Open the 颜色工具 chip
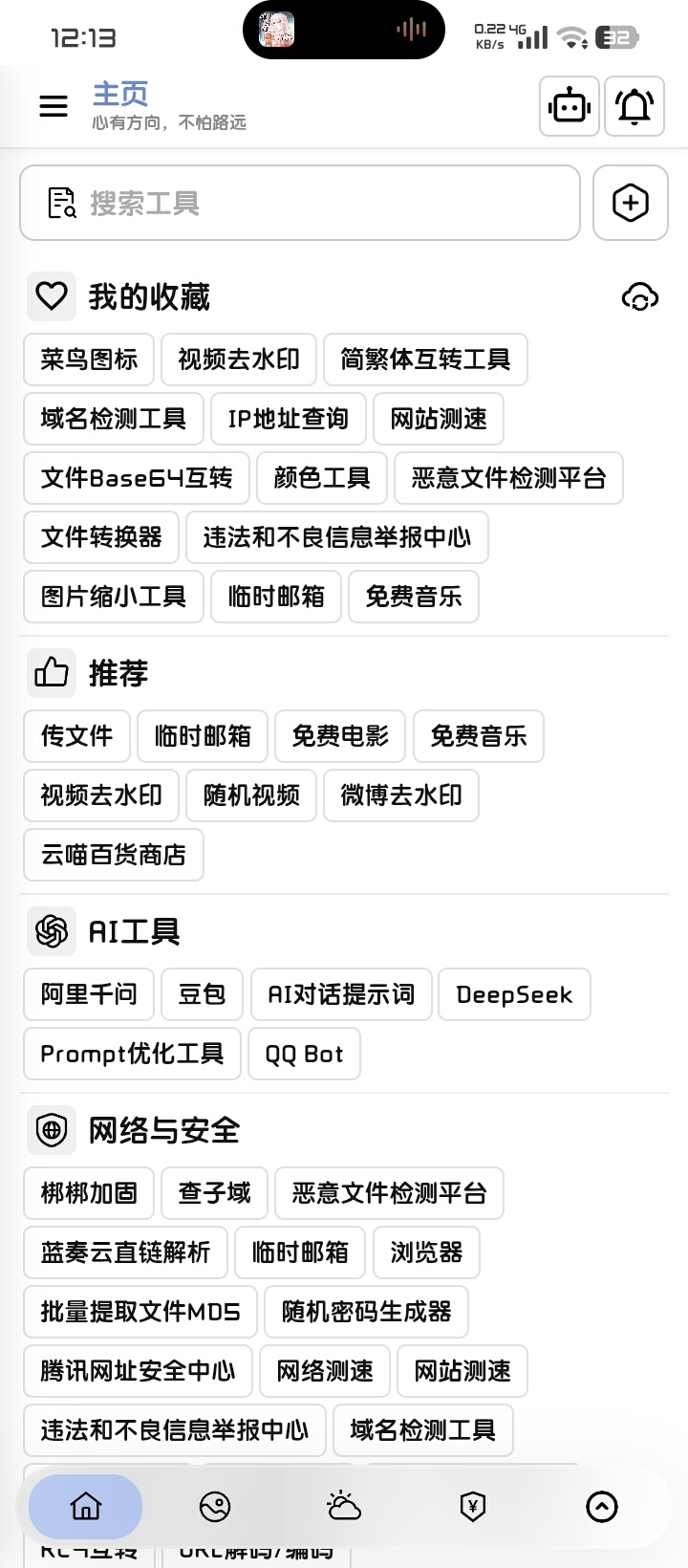 click(322, 478)
